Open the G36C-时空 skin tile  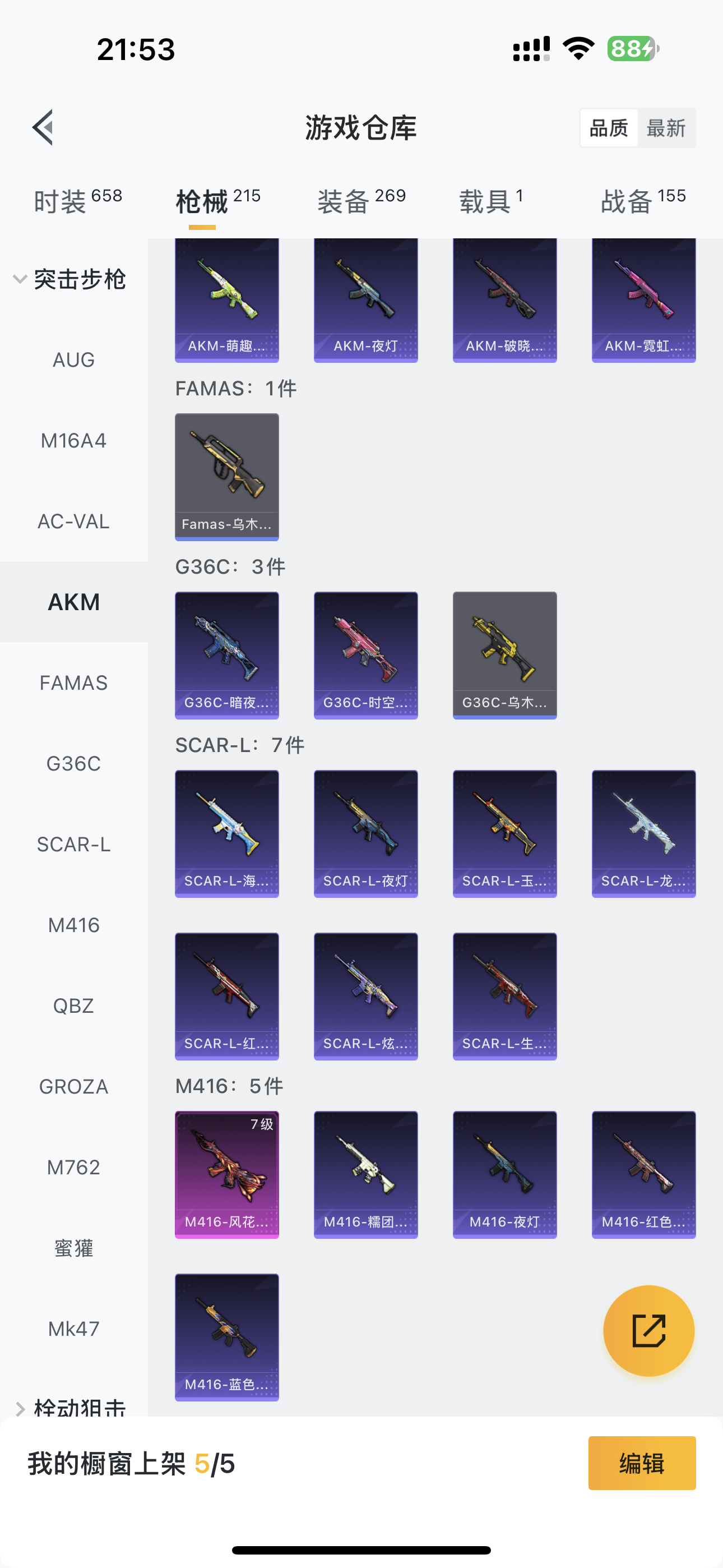pos(366,655)
